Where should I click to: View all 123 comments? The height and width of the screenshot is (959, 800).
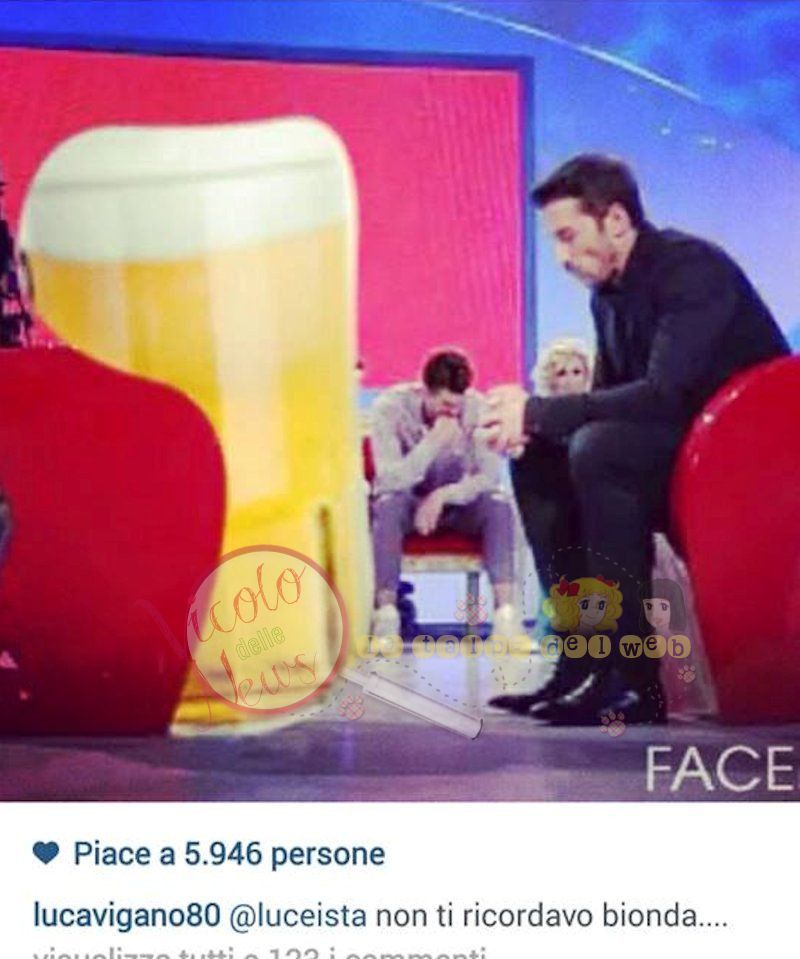(x=260, y=952)
